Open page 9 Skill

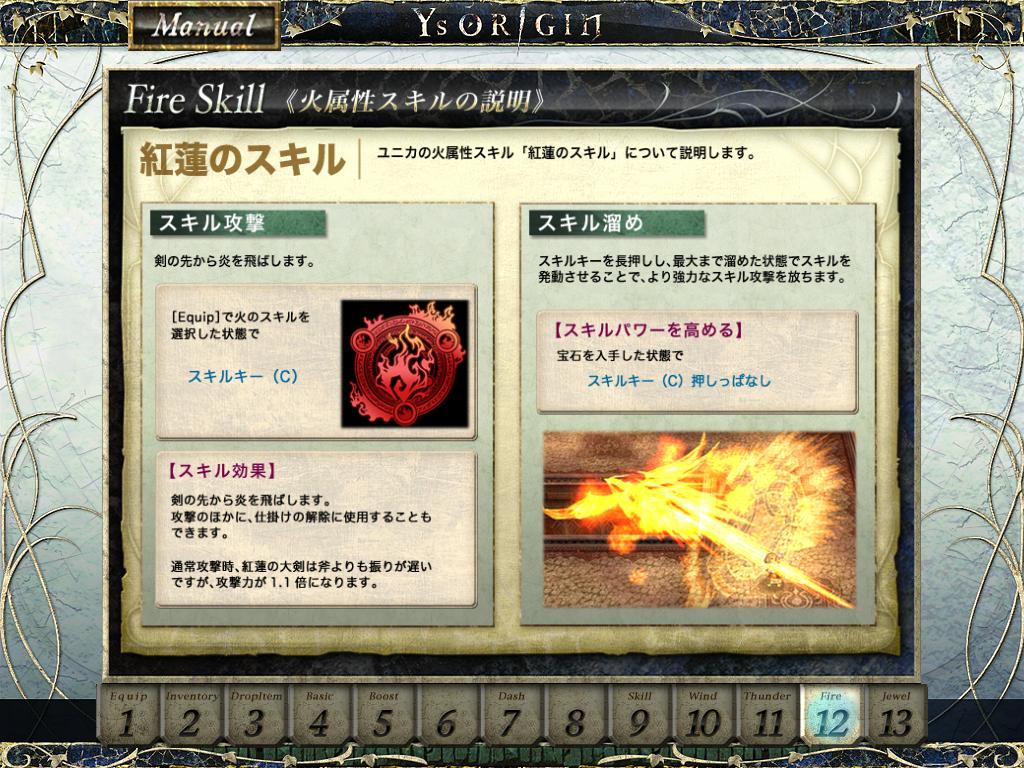pyautogui.click(x=639, y=714)
